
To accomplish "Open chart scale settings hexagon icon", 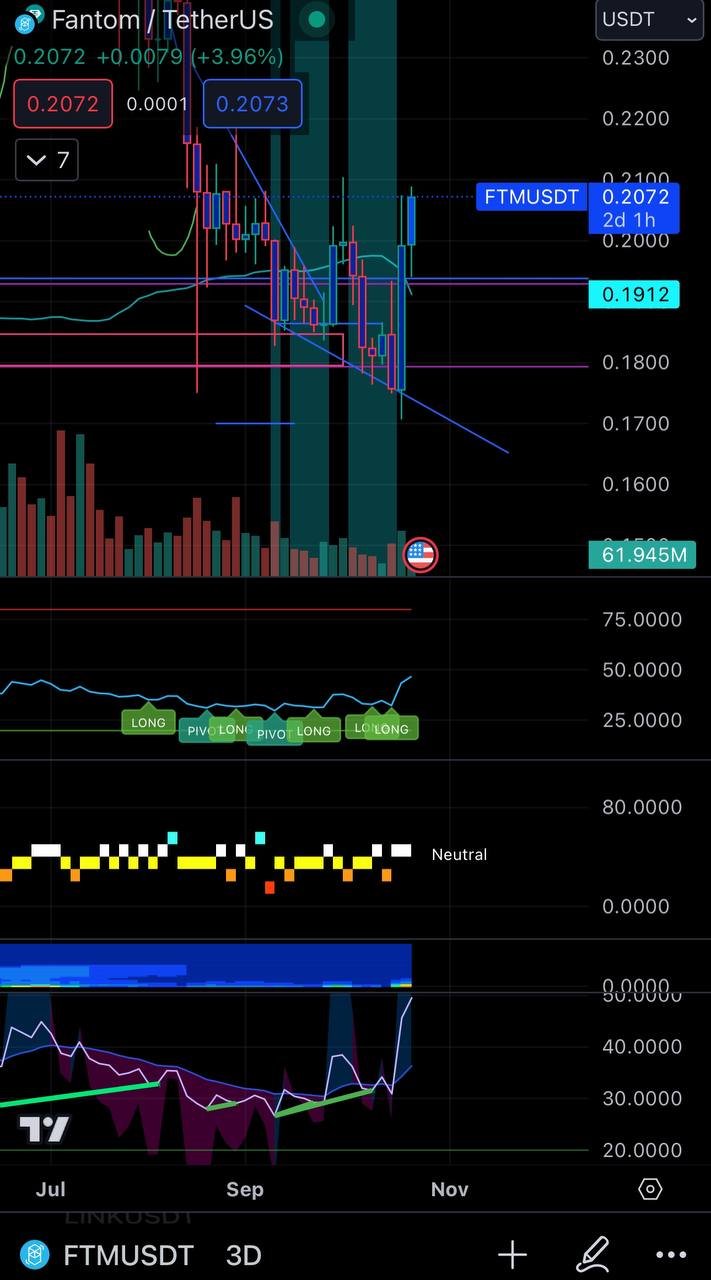I will pyautogui.click(x=650, y=1189).
